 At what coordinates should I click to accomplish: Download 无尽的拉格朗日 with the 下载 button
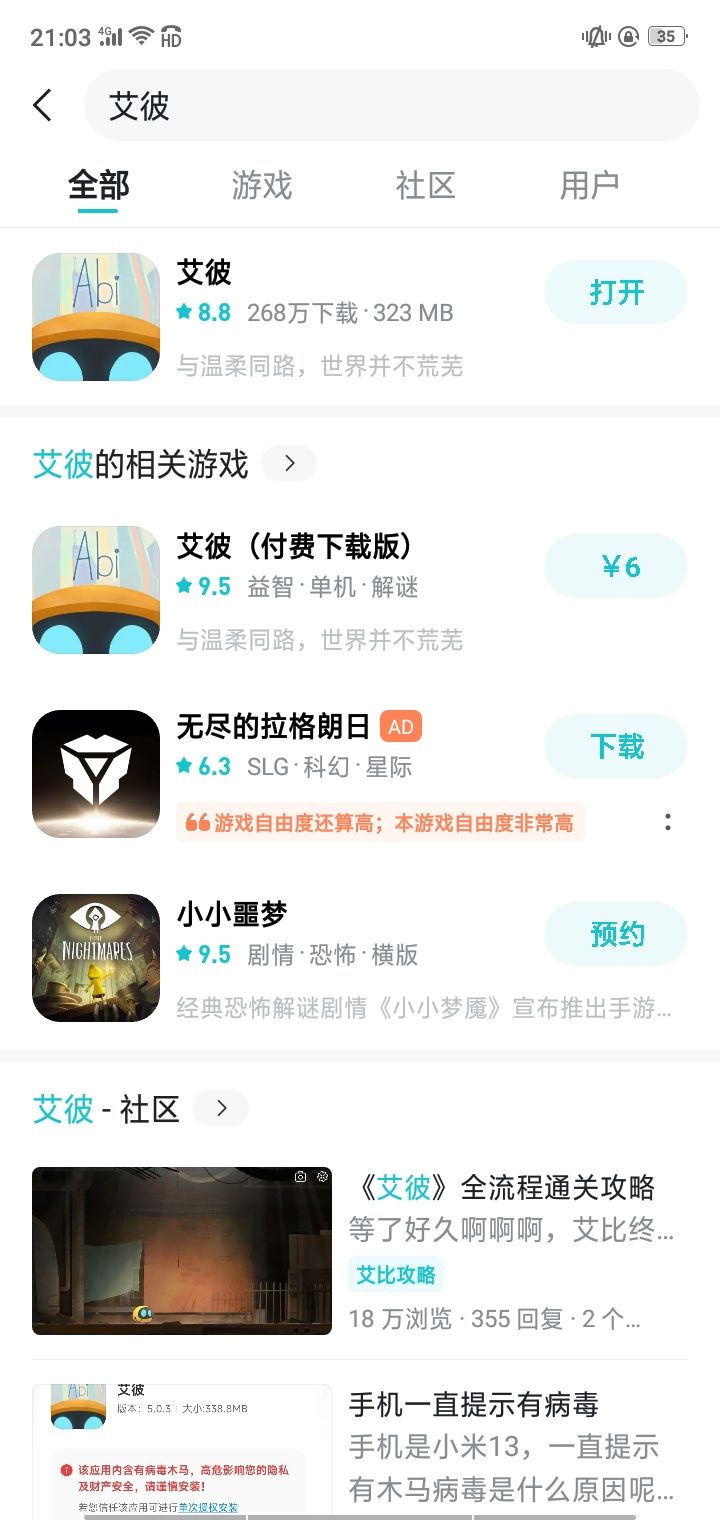click(x=615, y=746)
